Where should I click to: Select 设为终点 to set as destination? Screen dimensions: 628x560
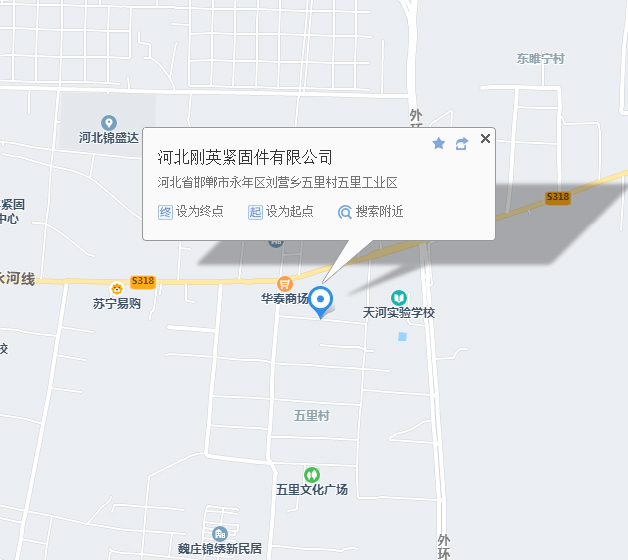pyautogui.click(x=191, y=211)
